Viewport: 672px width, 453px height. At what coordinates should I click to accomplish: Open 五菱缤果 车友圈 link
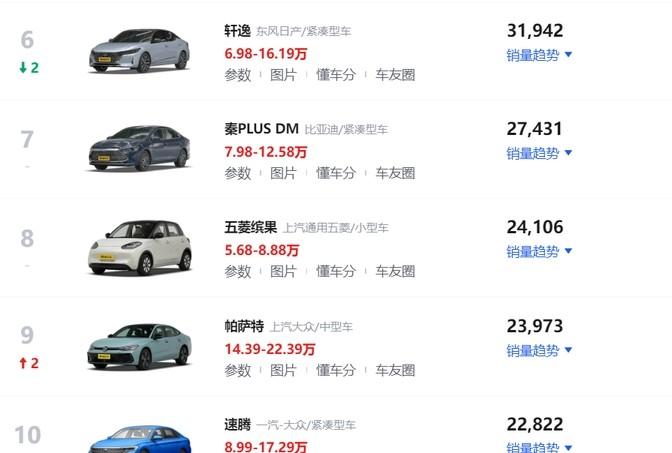click(x=395, y=271)
